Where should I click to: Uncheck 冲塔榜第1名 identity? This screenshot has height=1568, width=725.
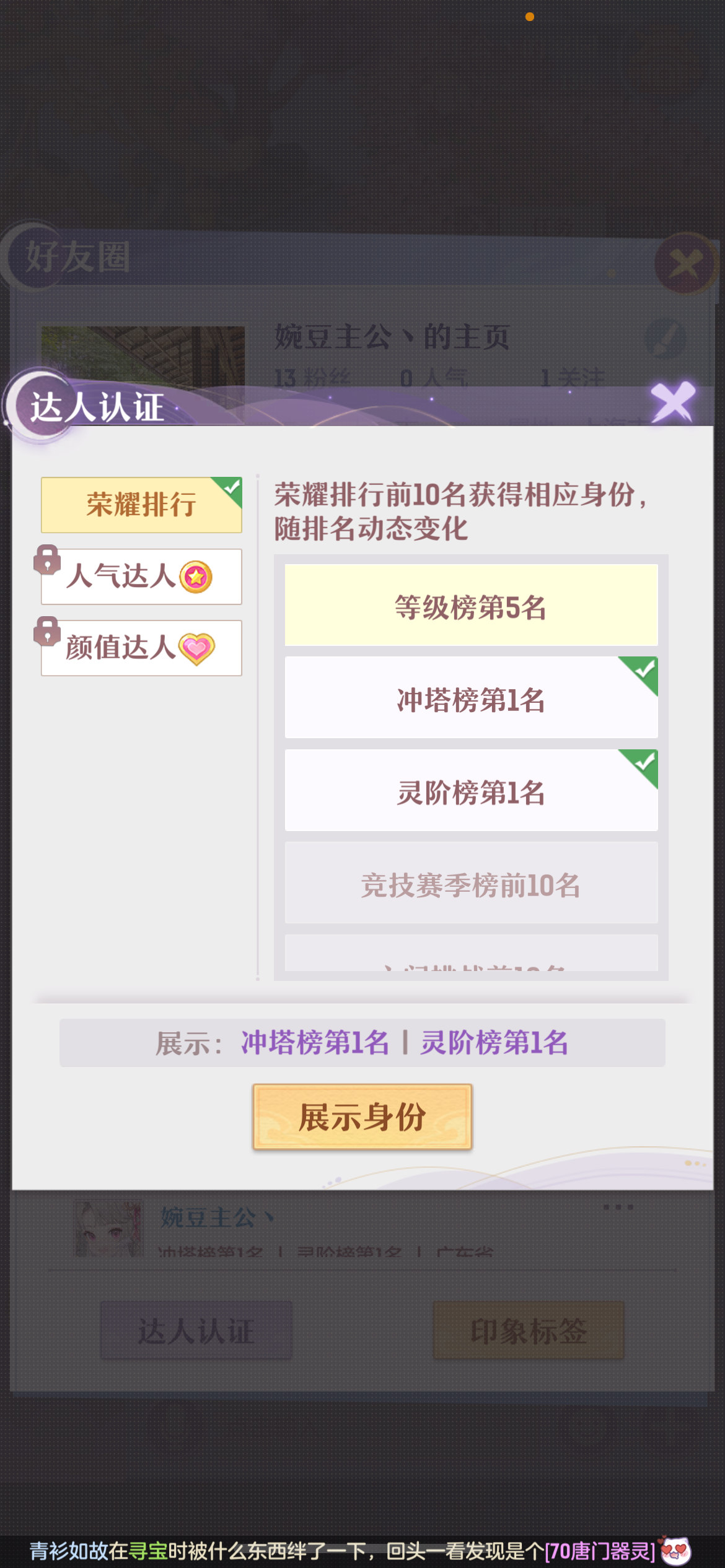point(471,697)
